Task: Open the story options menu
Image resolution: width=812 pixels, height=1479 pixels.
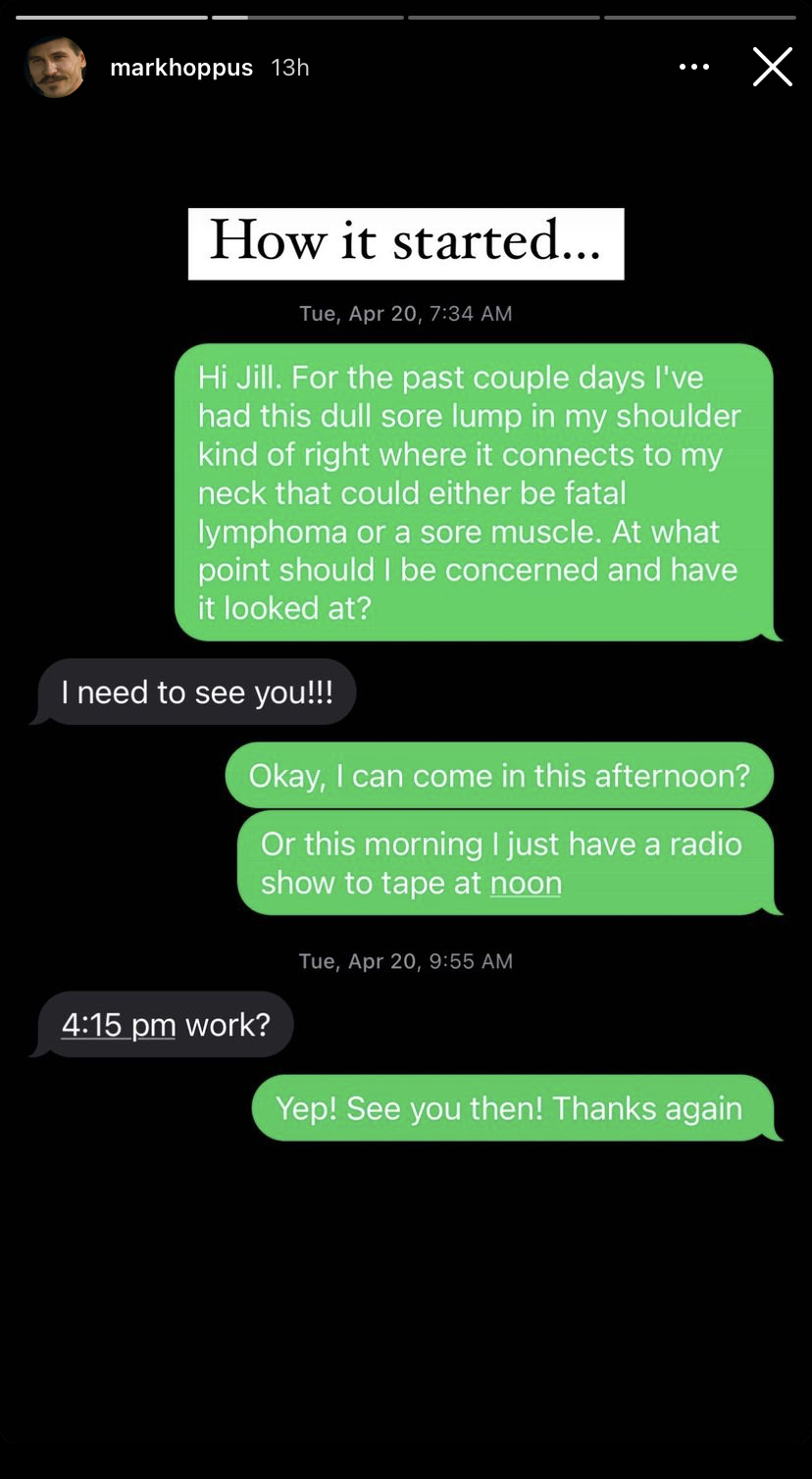Action: tap(693, 67)
